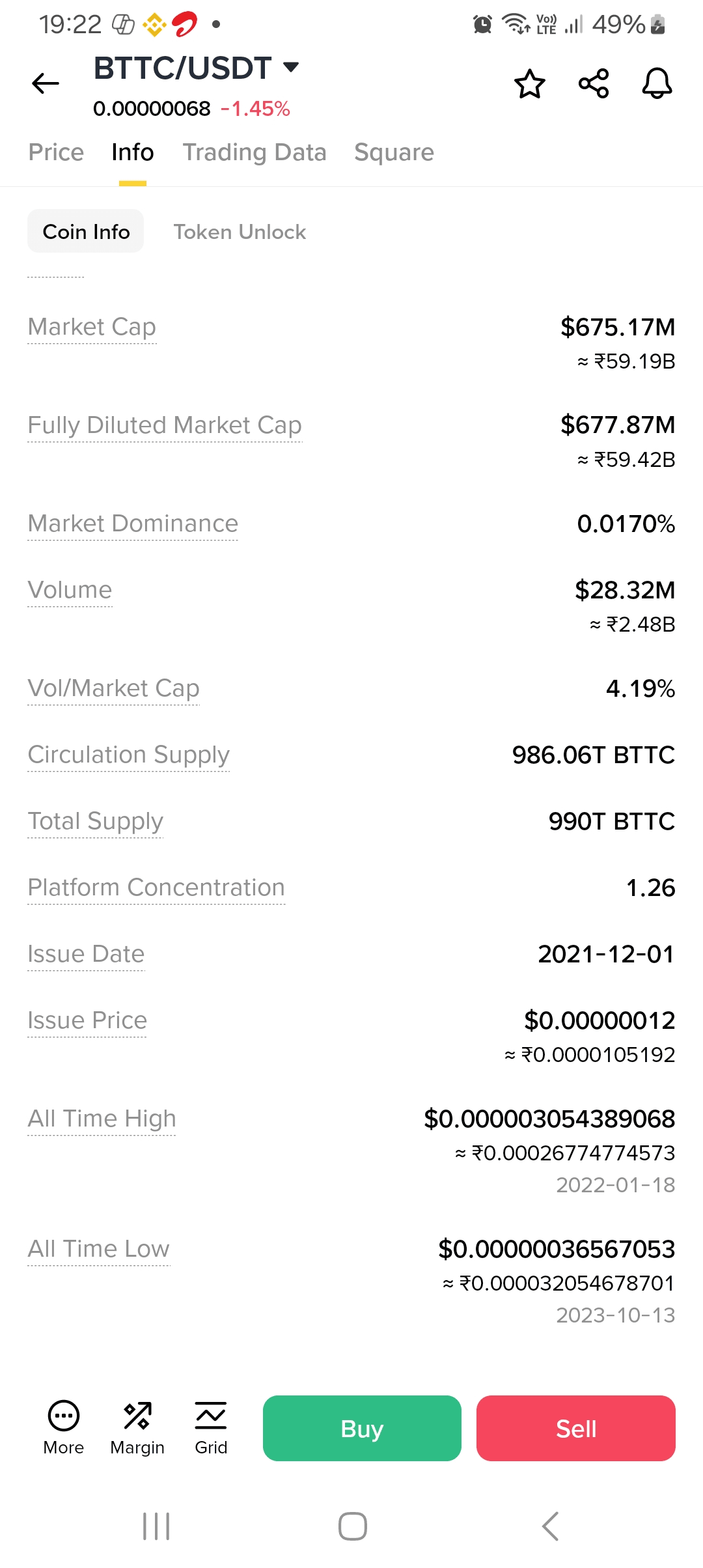Share this trading pair
The width and height of the screenshot is (703, 1568).
(x=594, y=83)
